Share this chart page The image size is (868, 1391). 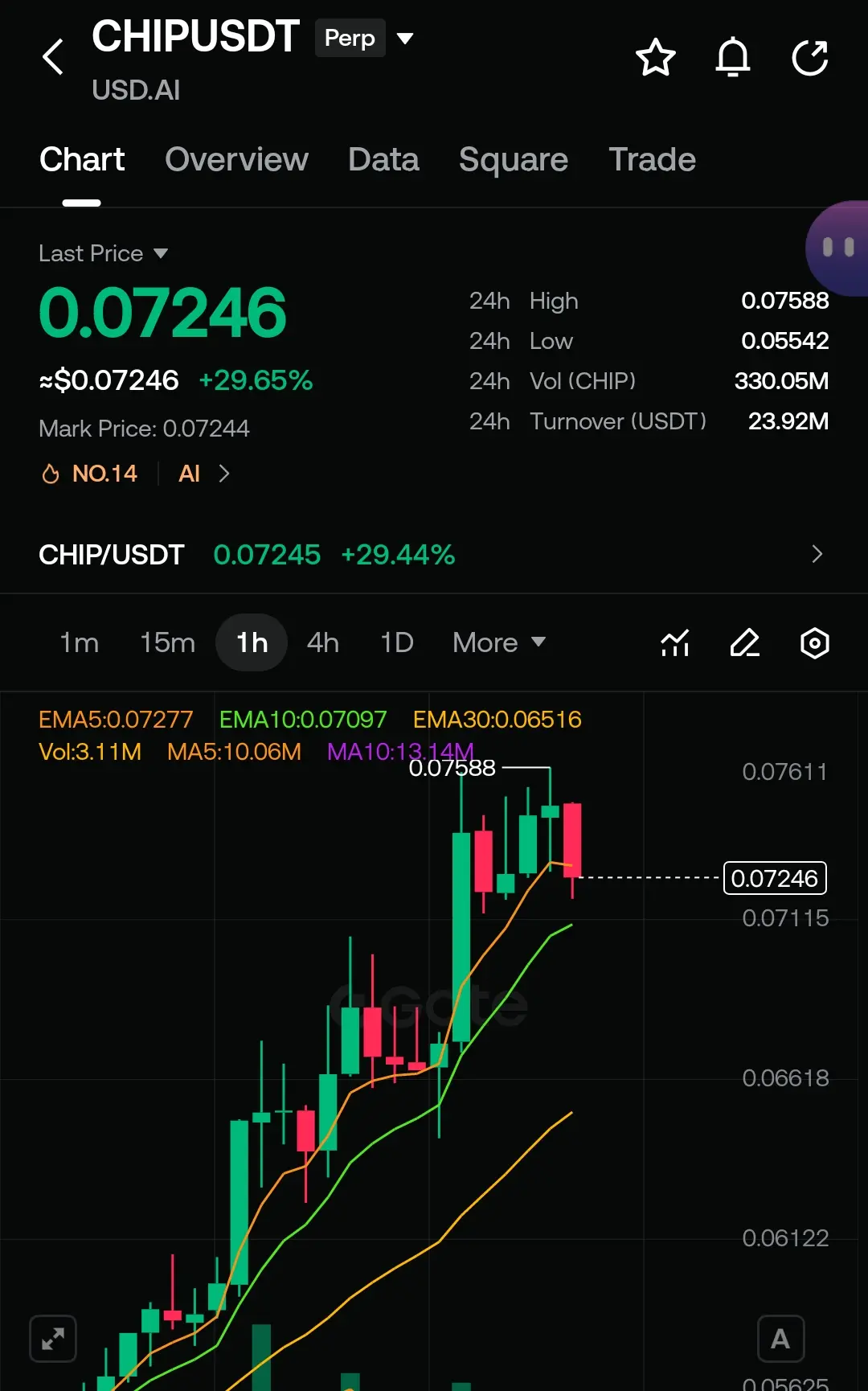[x=810, y=58]
